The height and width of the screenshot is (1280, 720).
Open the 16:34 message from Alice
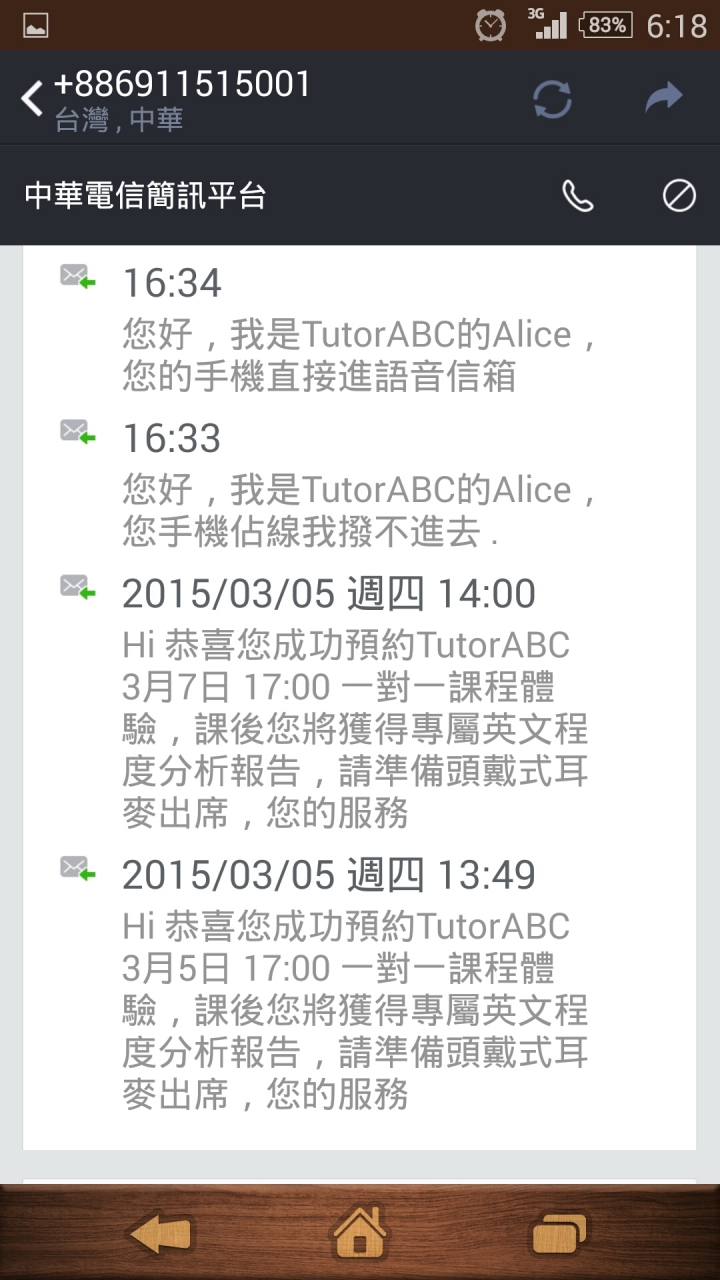tap(359, 327)
